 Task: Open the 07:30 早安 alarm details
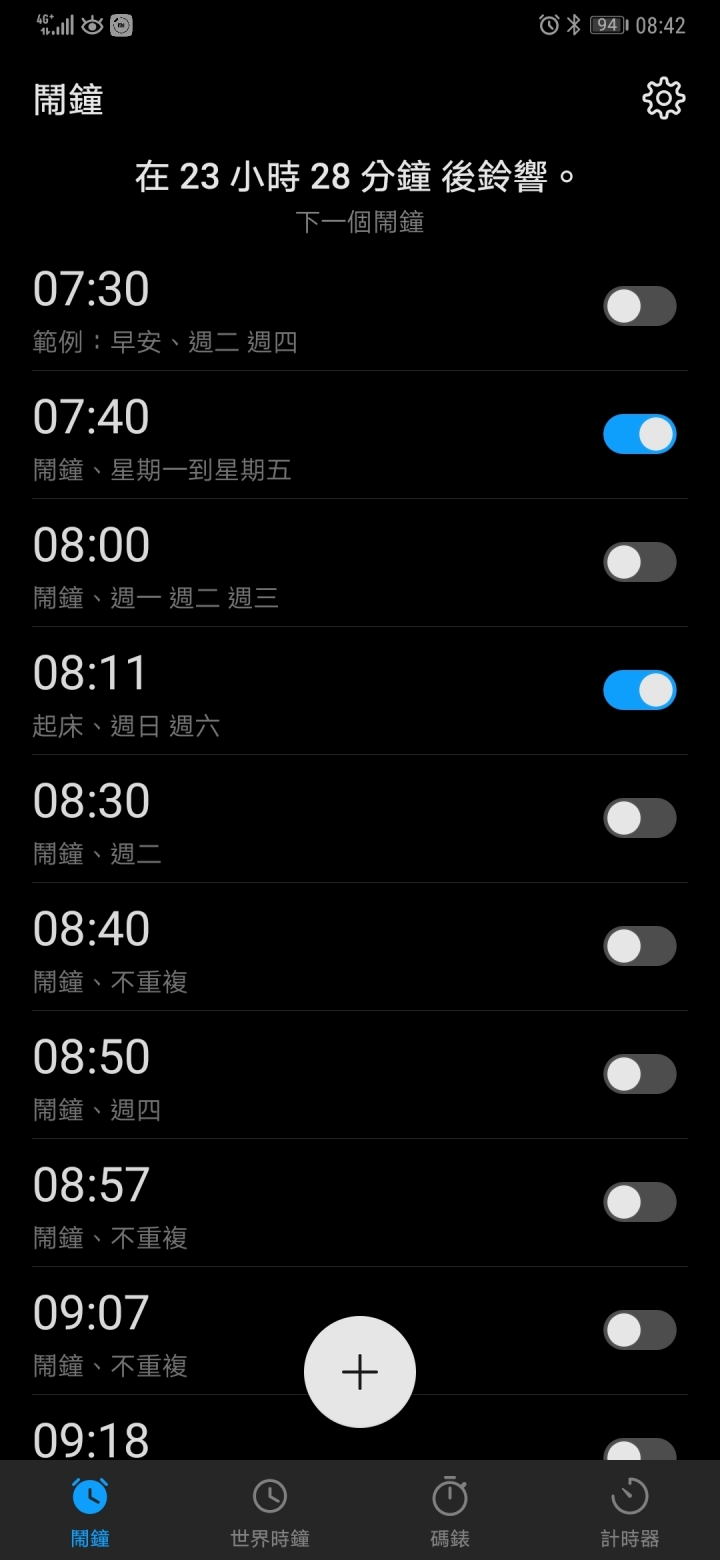tap(250, 308)
